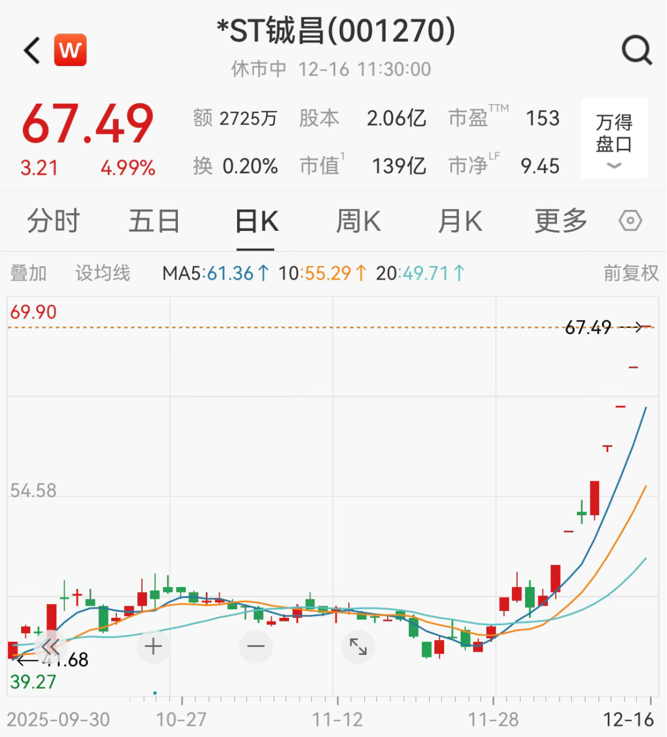Switch to the 周K chart tab
The width and height of the screenshot is (667, 737).
click(x=358, y=221)
